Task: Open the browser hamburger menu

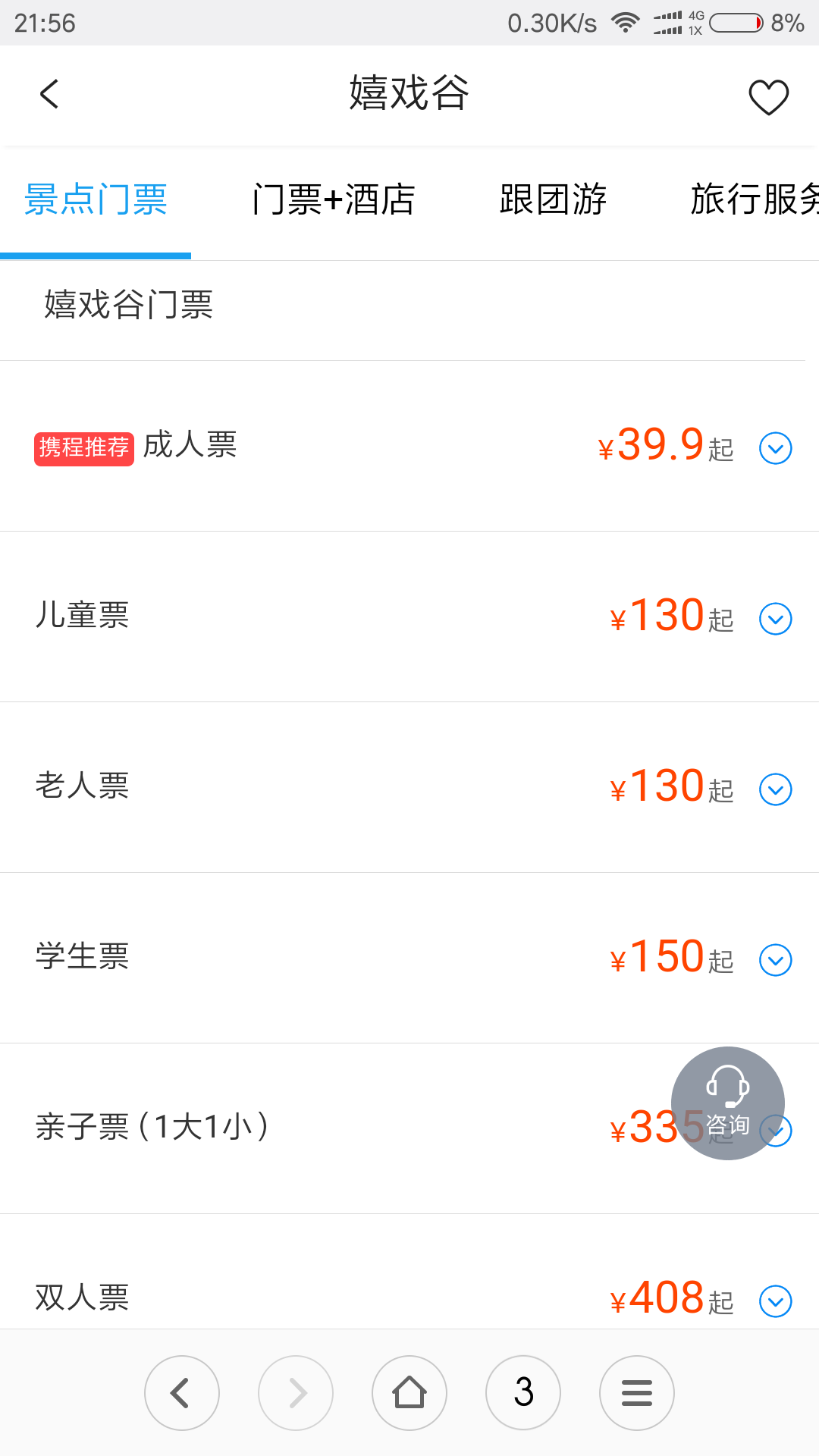Action: [637, 1393]
